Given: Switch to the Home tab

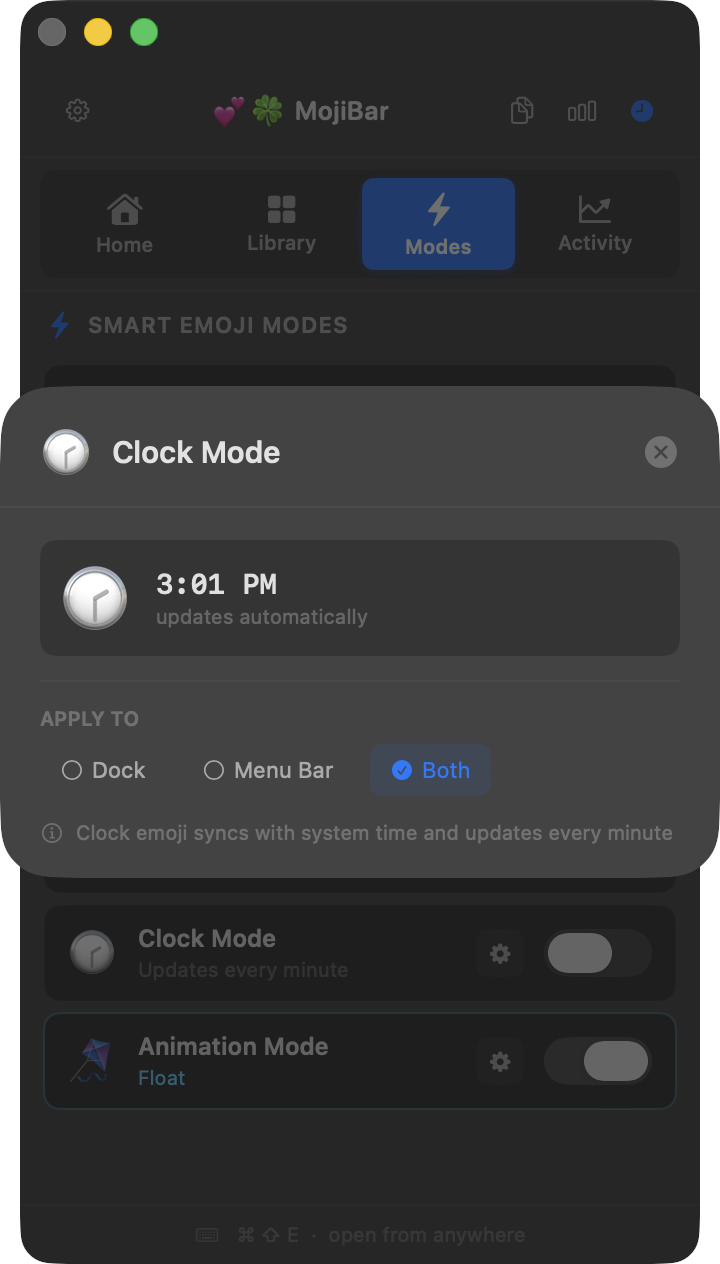Looking at the screenshot, I should [124, 223].
